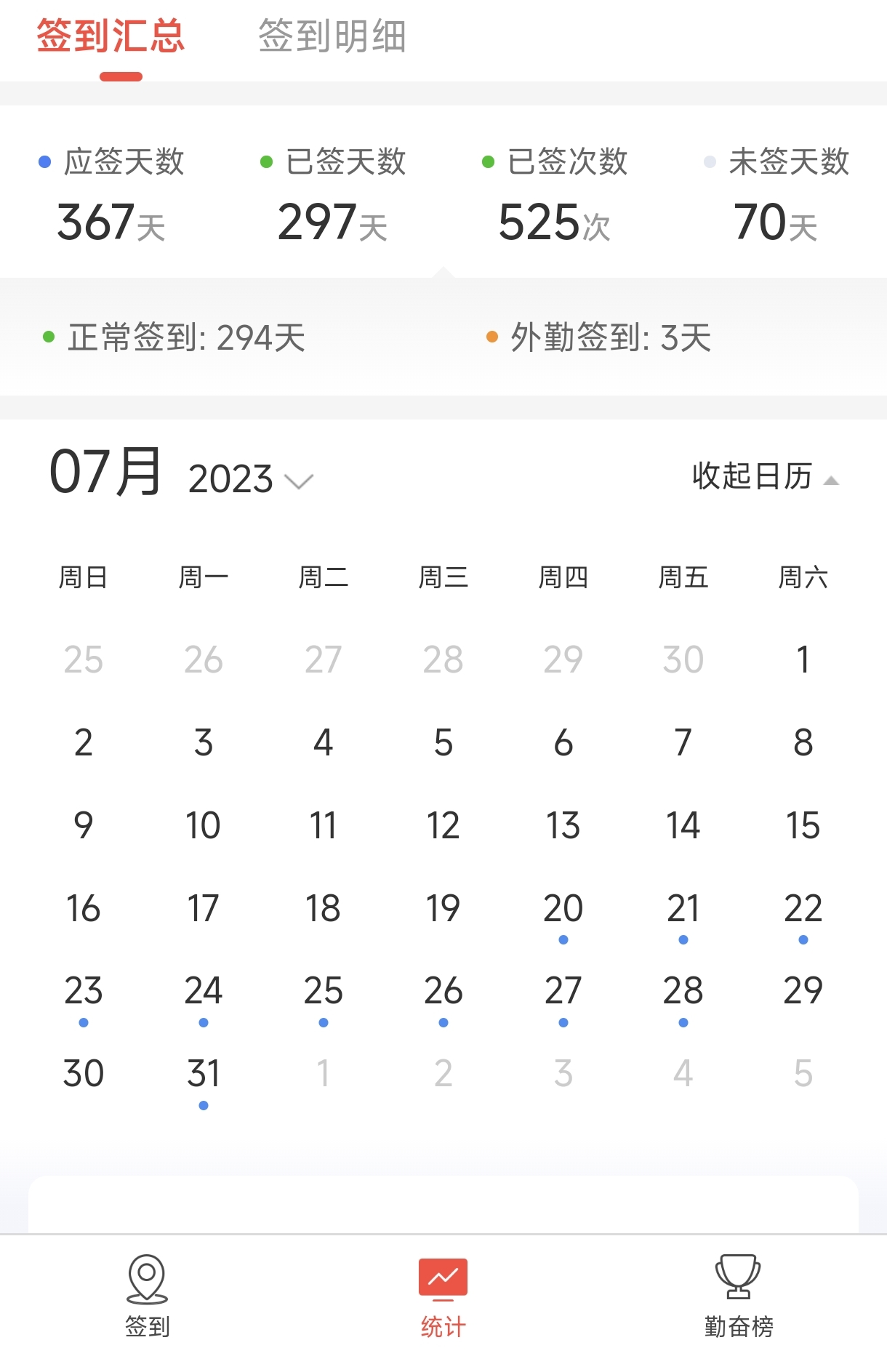Switch to the 签到明细 tab
The image size is (887, 1372).
(332, 36)
